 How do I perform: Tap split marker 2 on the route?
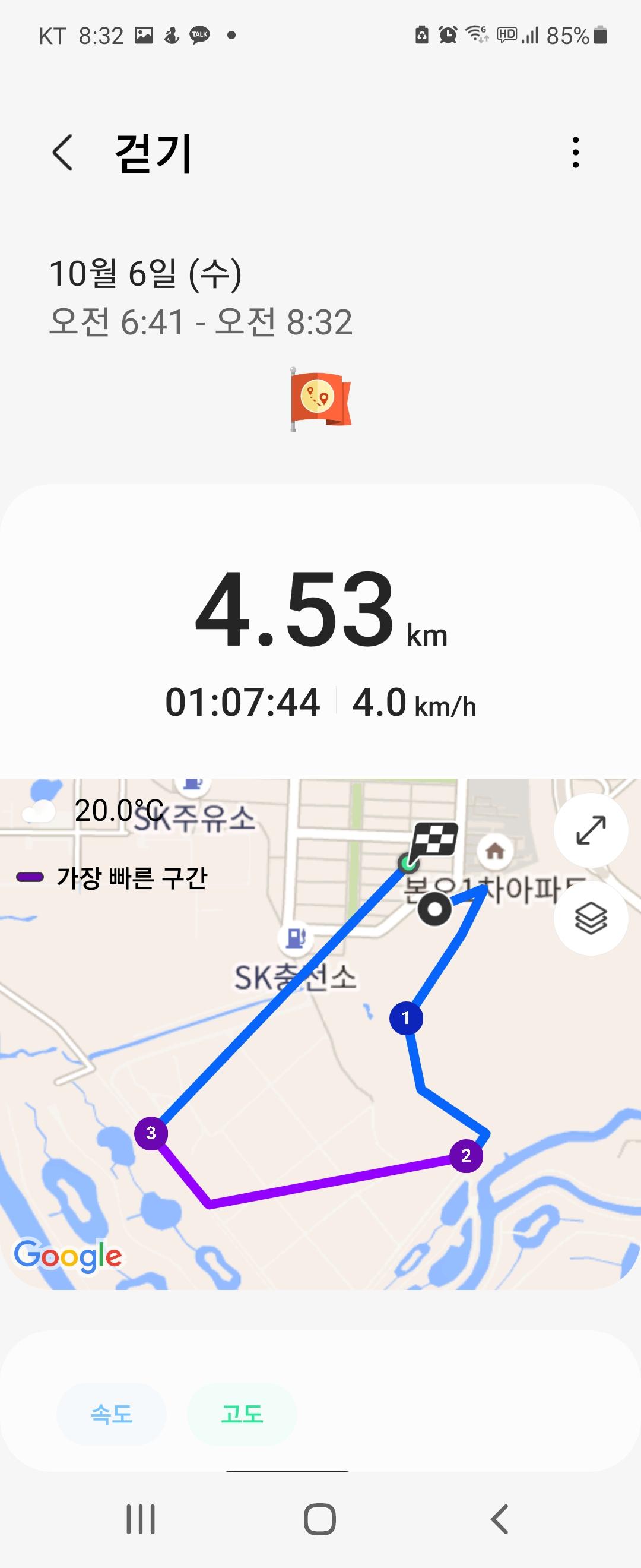tap(466, 1155)
